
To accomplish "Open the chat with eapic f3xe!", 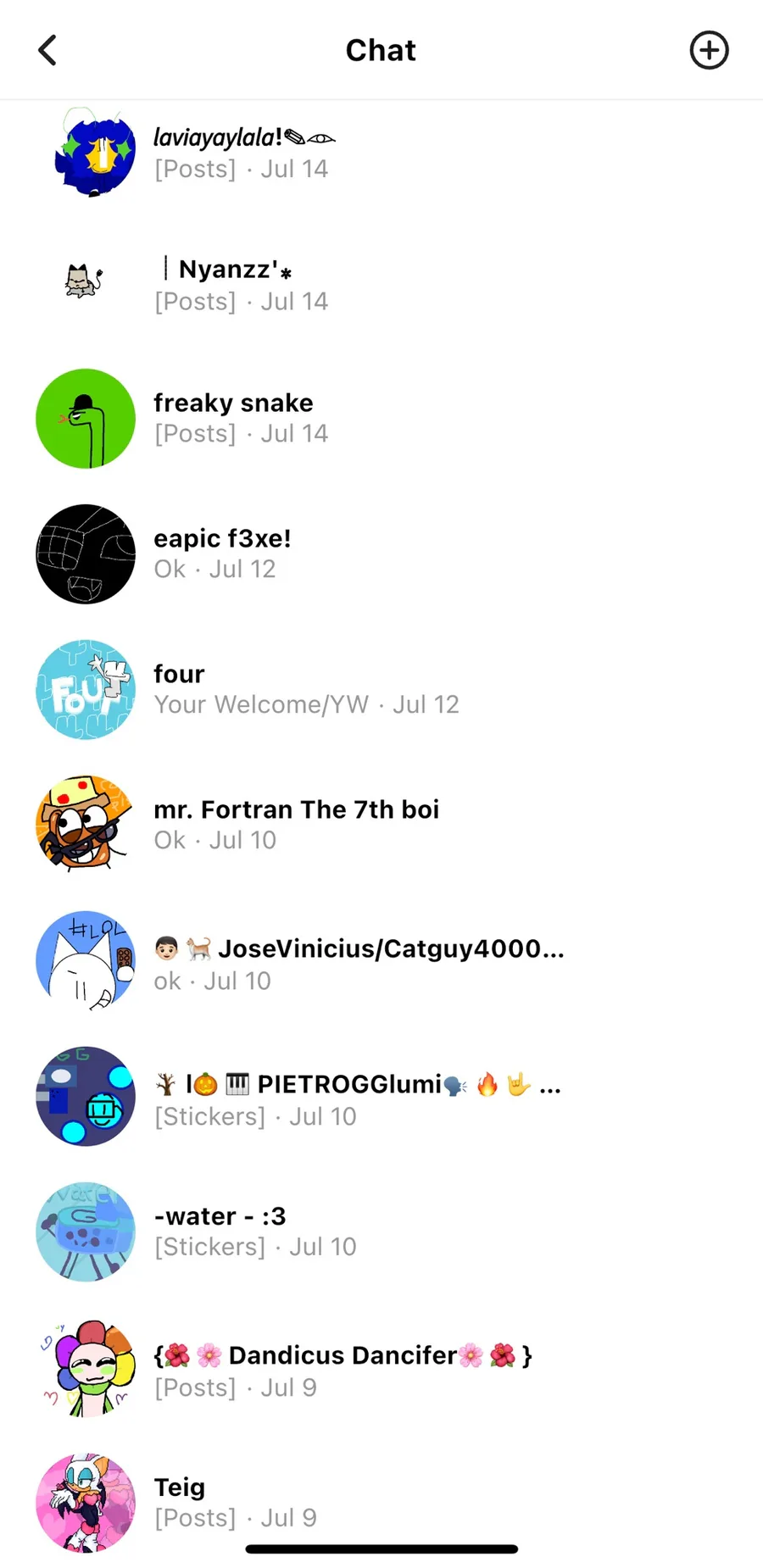I will click(x=381, y=553).
